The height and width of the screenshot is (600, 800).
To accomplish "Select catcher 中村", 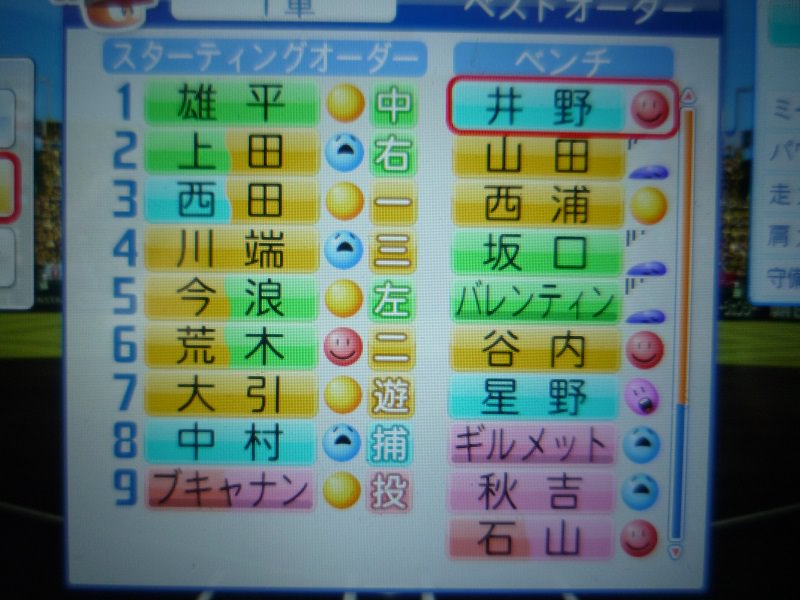I will [232, 443].
